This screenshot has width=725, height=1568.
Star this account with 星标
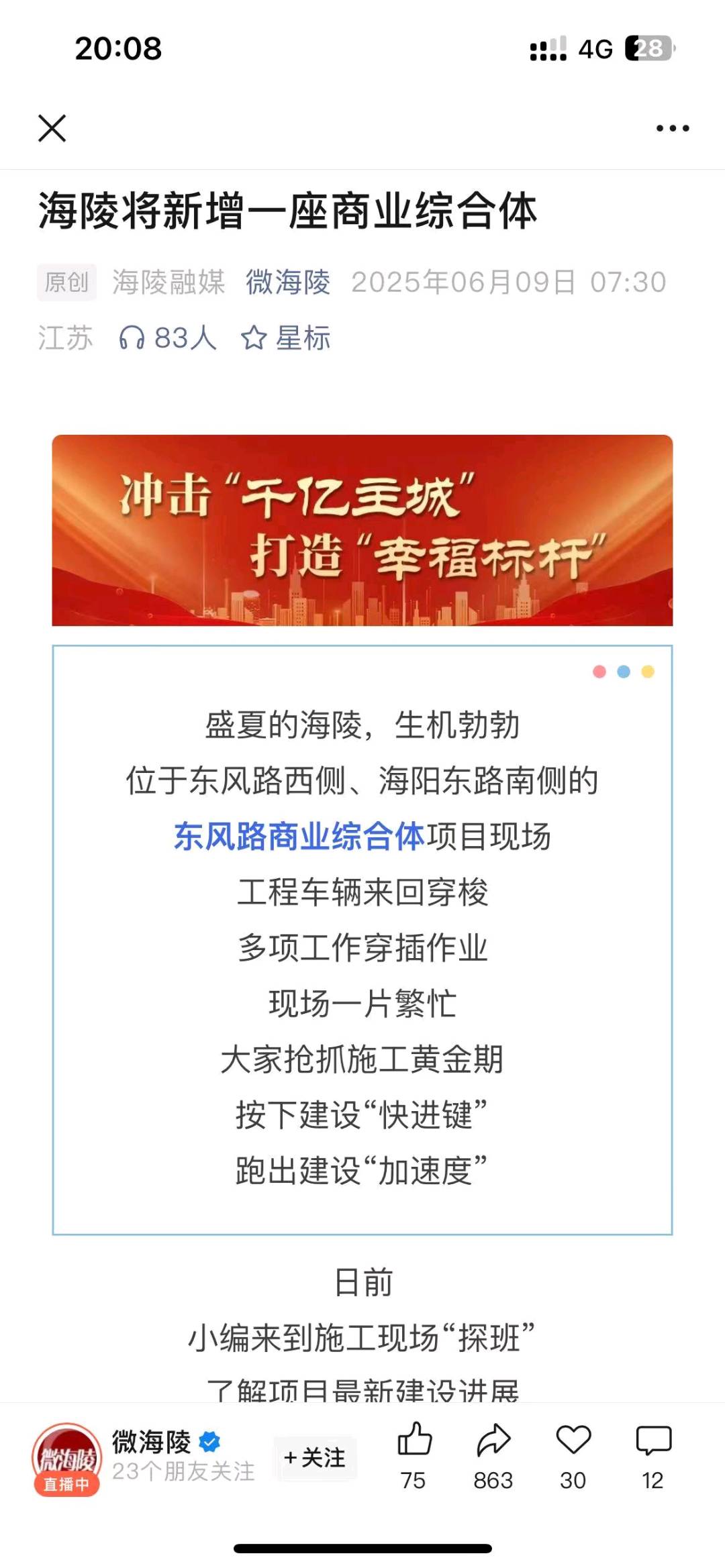286,338
